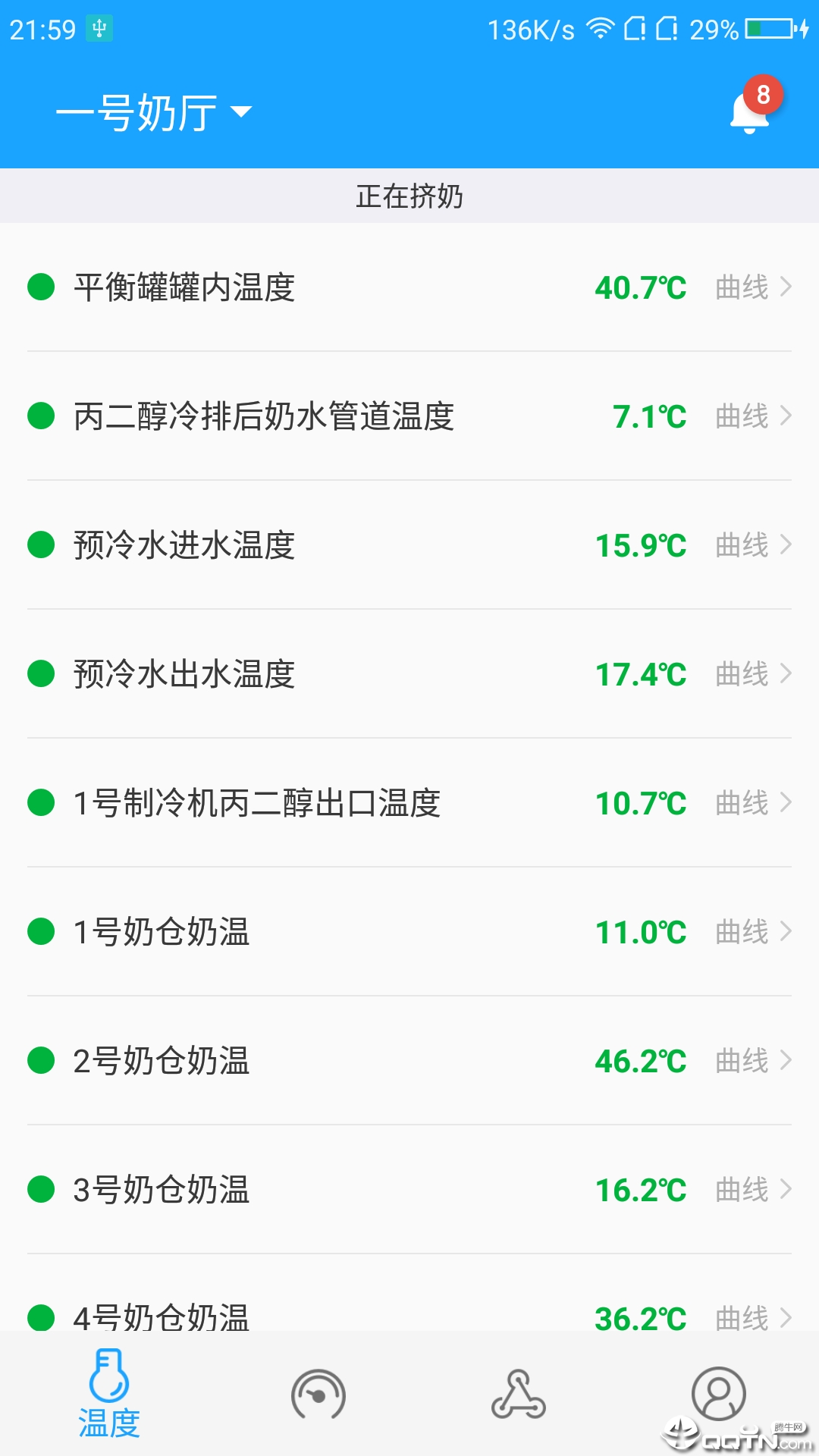819x1456 pixels.
Task: Click the green status dot beside 平衡罐罐内温度
Action: point(43,287)
